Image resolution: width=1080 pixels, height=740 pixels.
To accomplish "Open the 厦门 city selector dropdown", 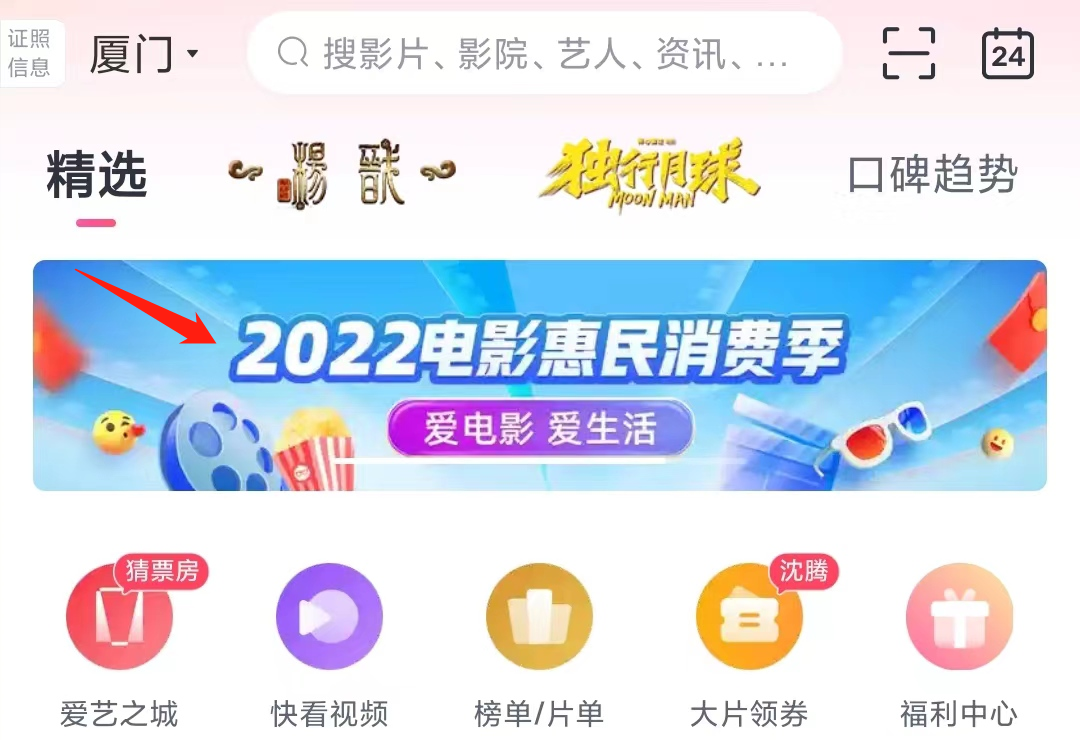I will (144, 53).
